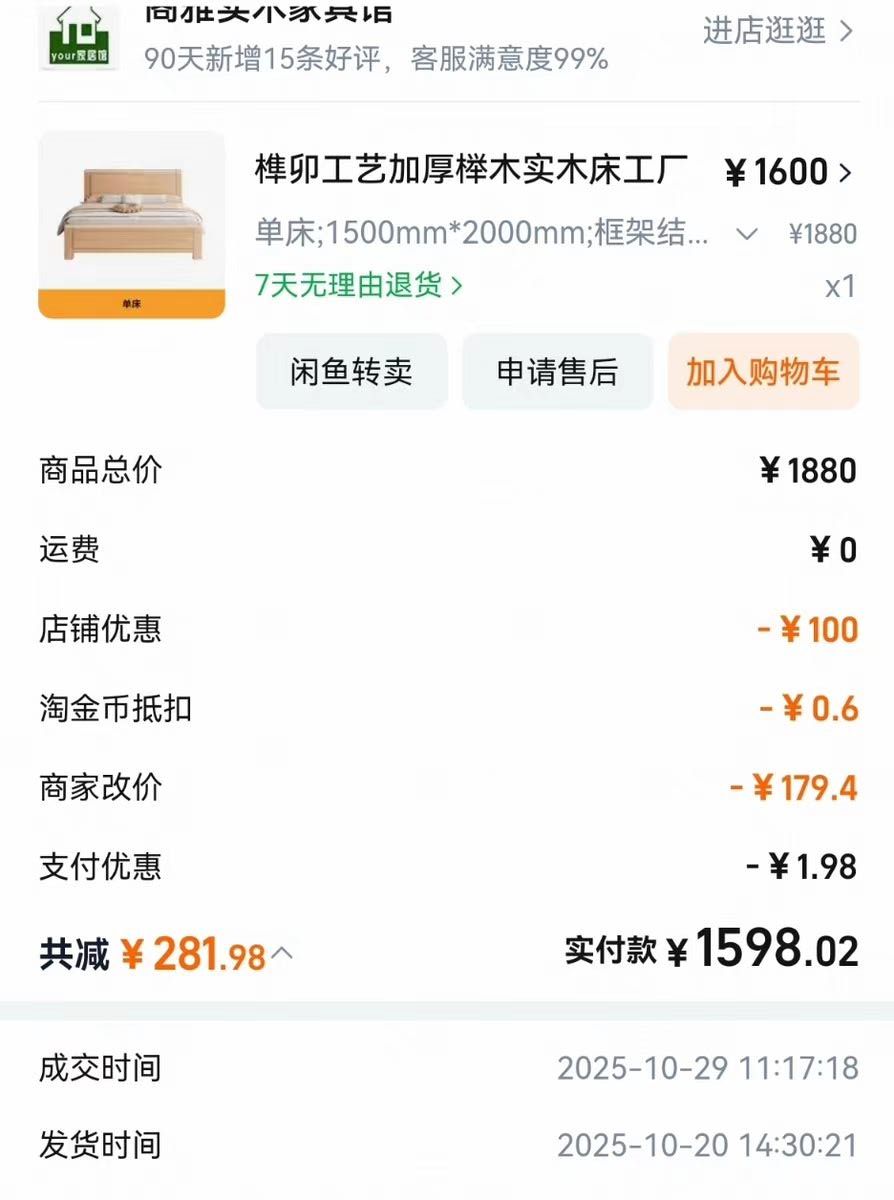Enter the store via 进店逛逛
The height and width of the screenshot is (1200, 894).
778,31
